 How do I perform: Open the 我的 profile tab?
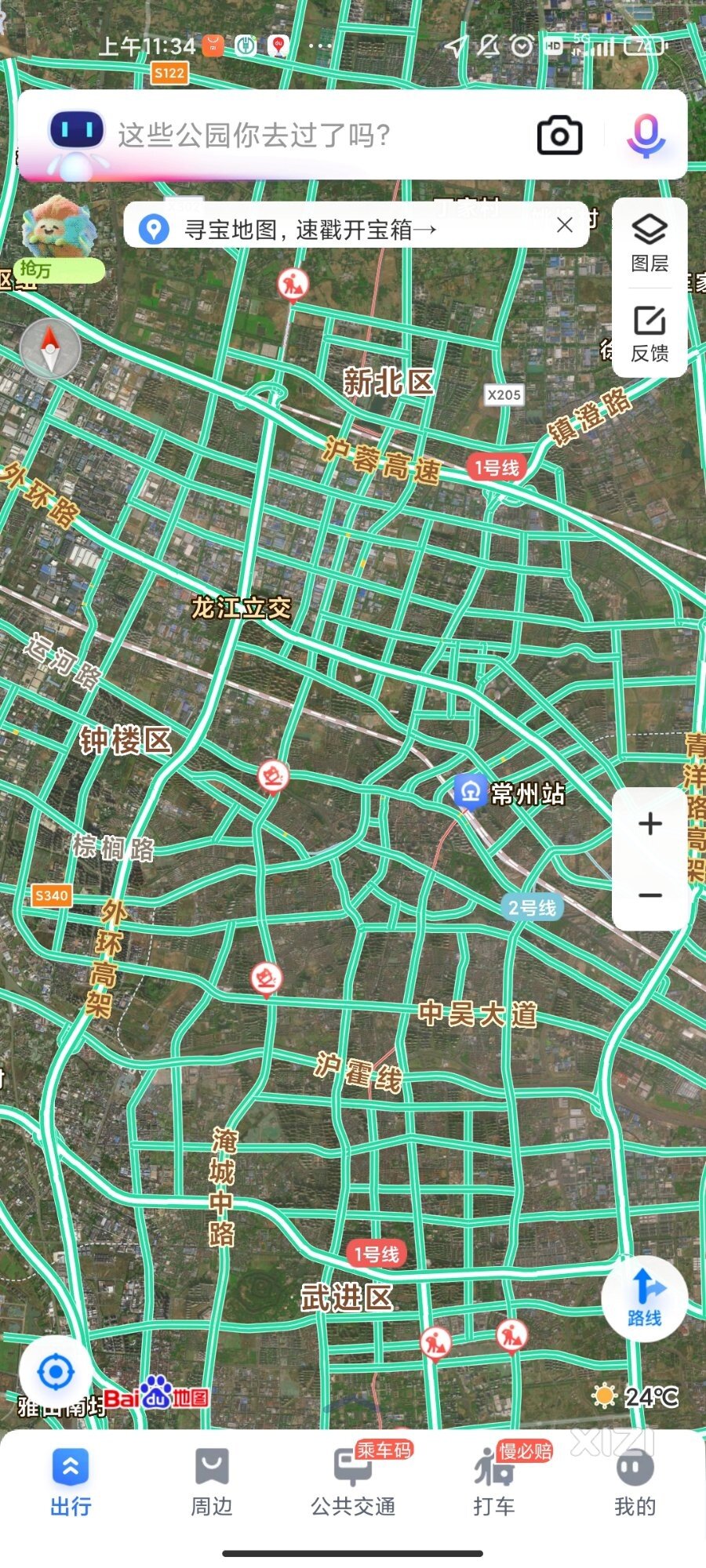(635, 1482)
